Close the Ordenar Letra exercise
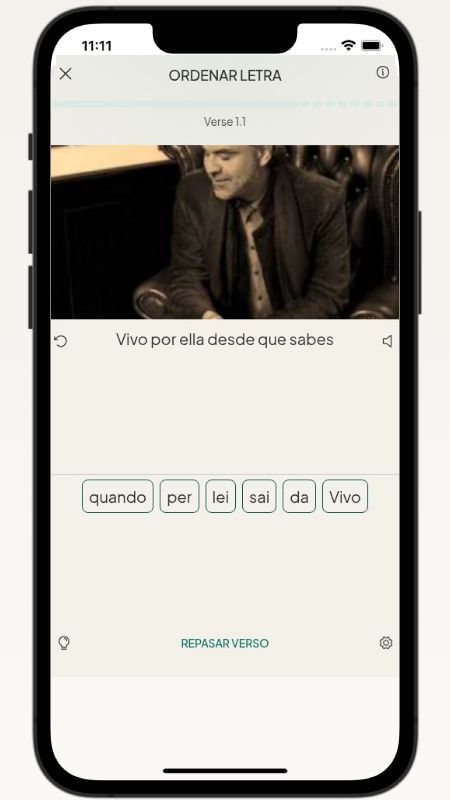This screenshot has height=800, width=450. (65, 74)
